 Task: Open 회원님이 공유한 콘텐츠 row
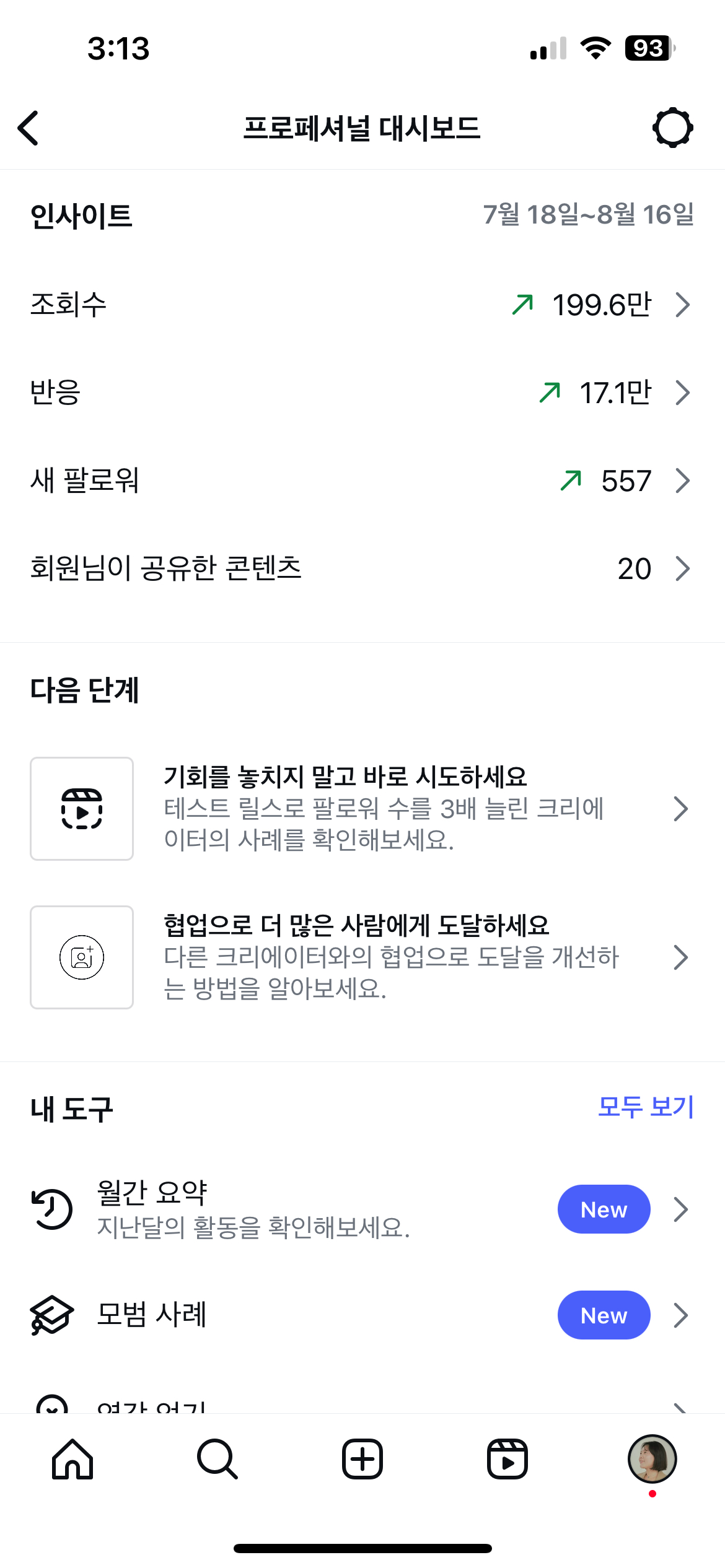click(362, 568)
